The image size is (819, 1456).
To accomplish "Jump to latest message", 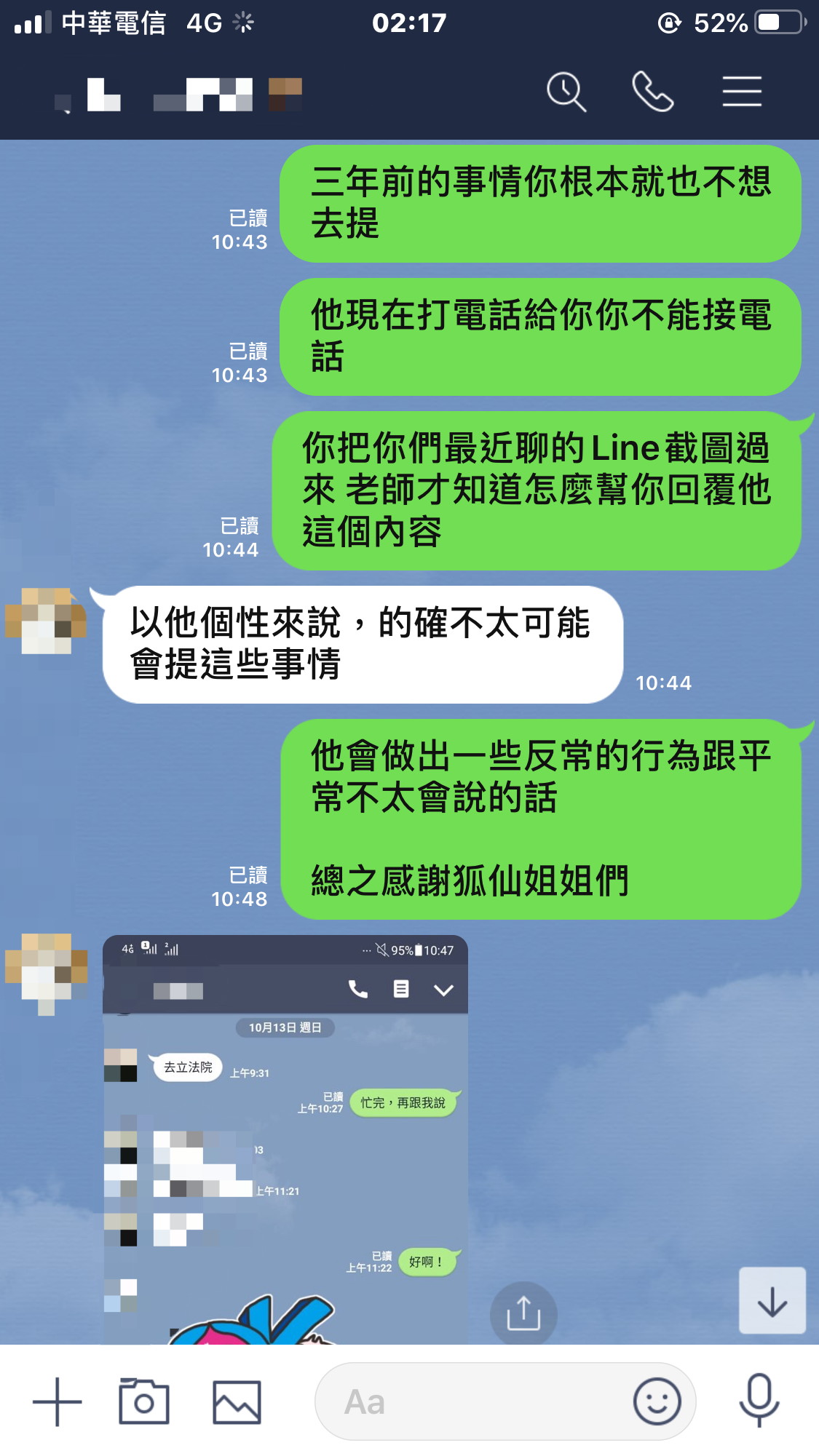I will [772, 1300].
